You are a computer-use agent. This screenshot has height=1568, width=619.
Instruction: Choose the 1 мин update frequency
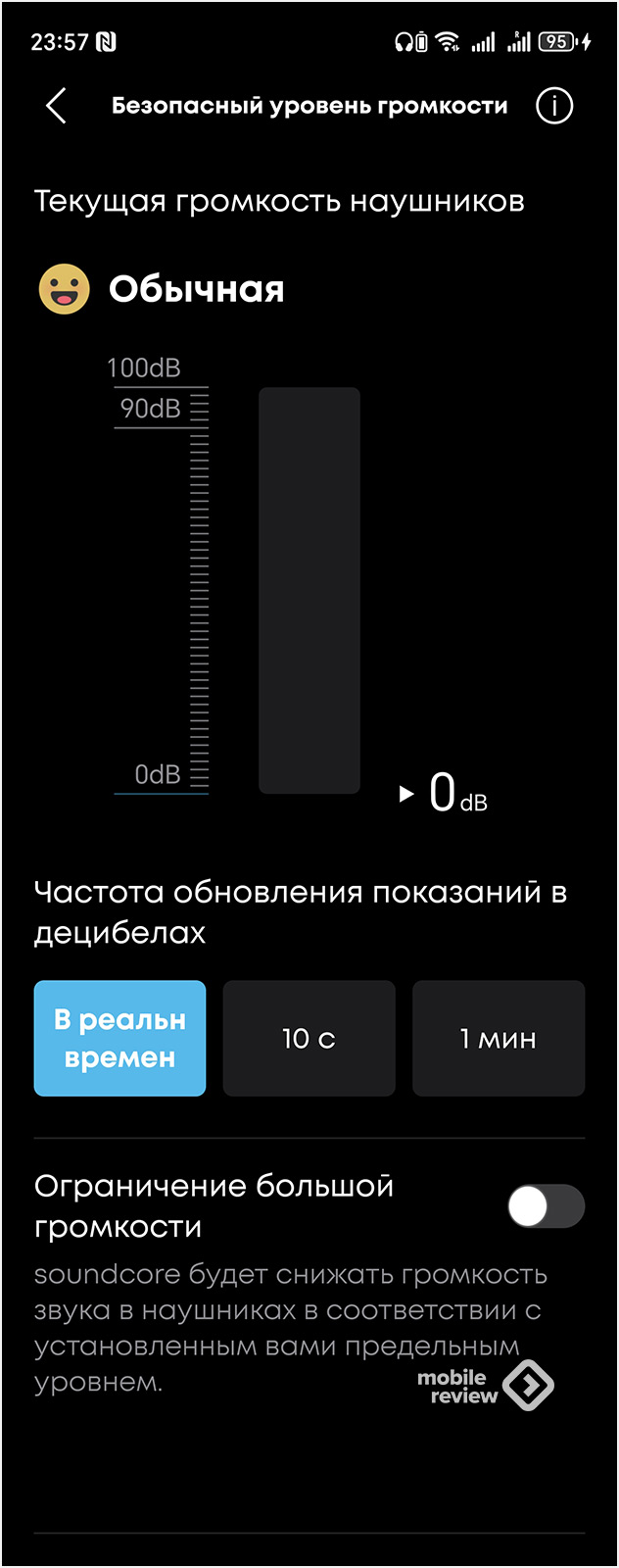(x=498, y=1038)
